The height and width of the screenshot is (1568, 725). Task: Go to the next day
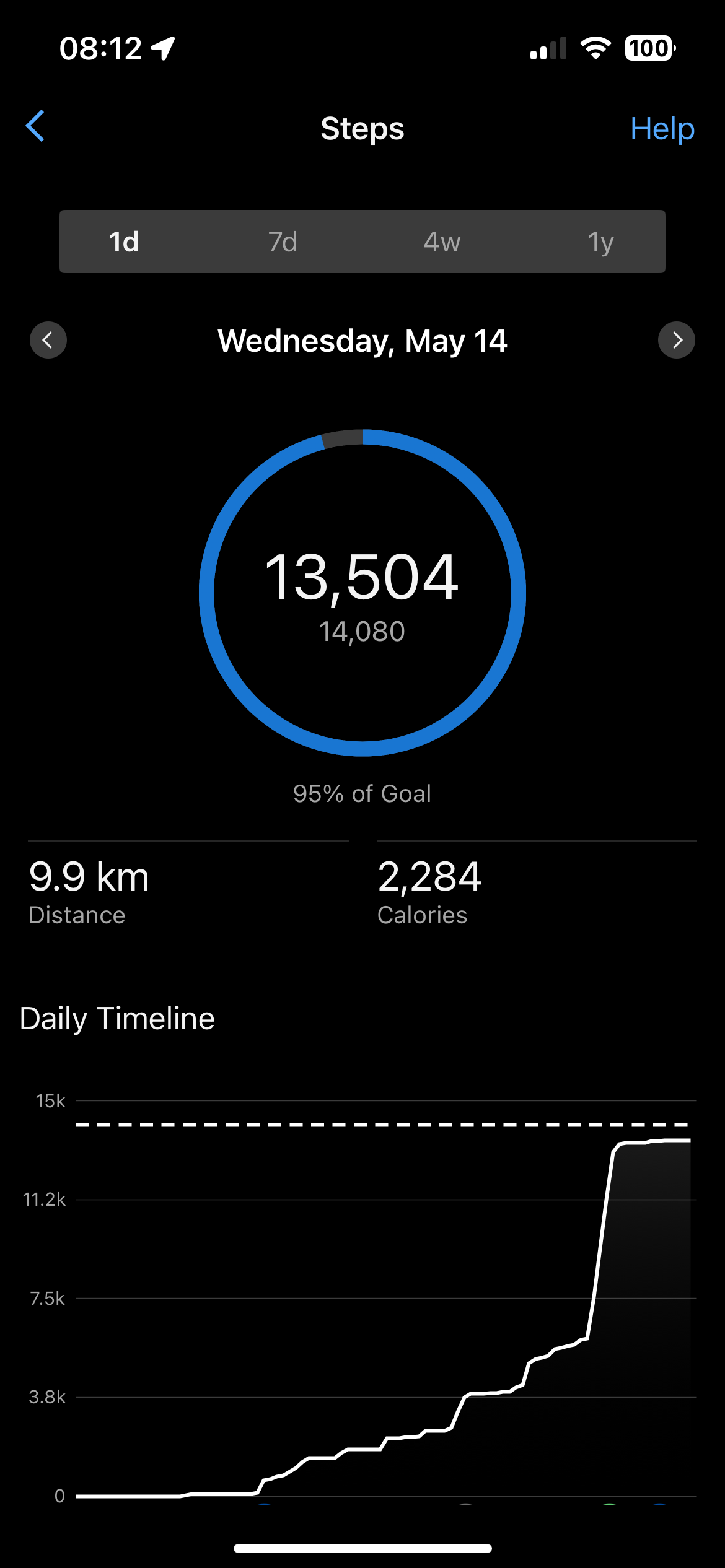pos(677,340)
